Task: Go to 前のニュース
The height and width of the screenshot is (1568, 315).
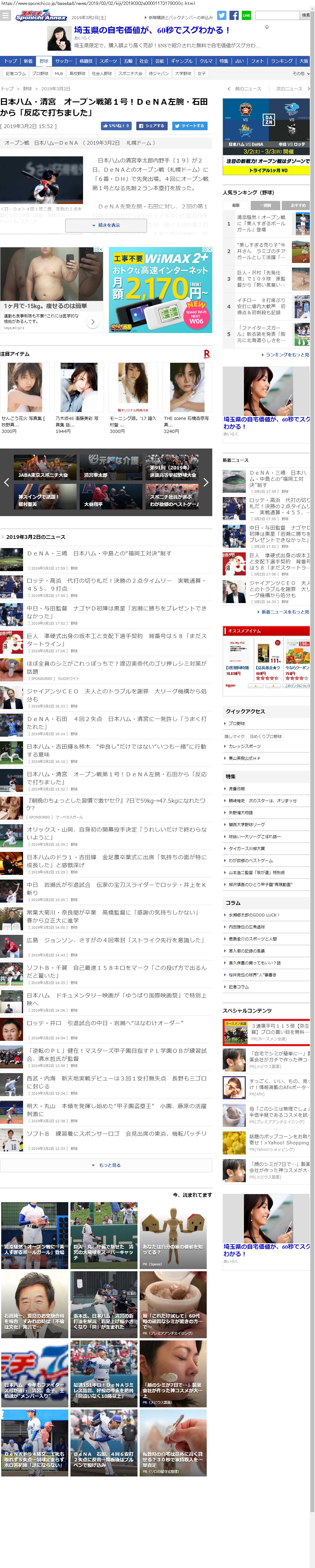Action: (246, 89)
